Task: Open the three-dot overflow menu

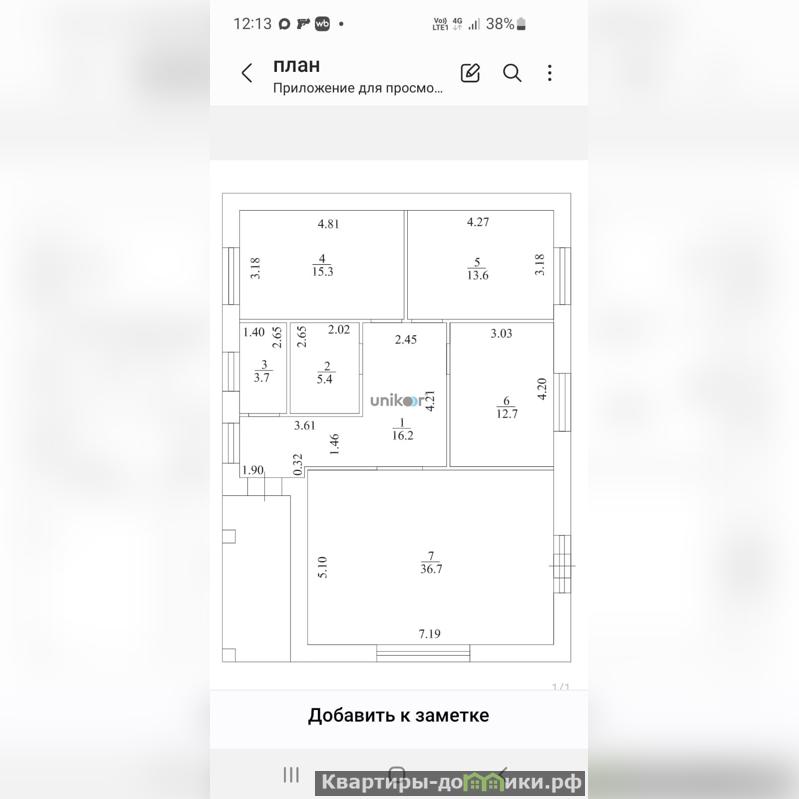Action: (550, 73)
